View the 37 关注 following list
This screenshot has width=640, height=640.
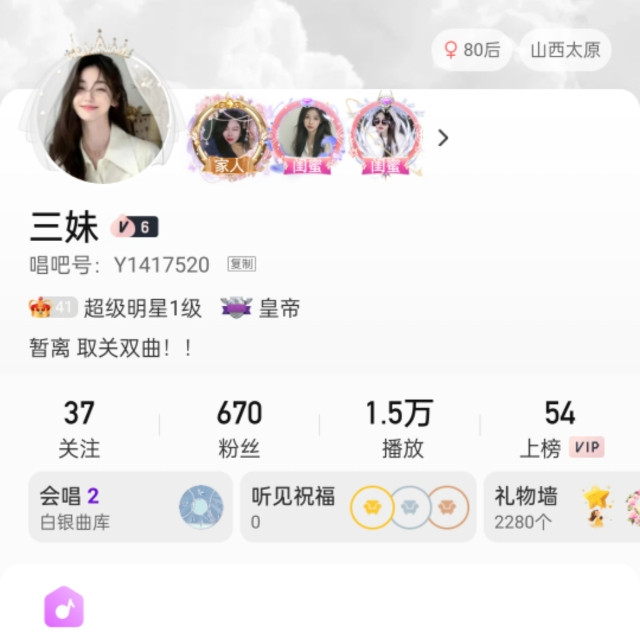pos(79,428)
